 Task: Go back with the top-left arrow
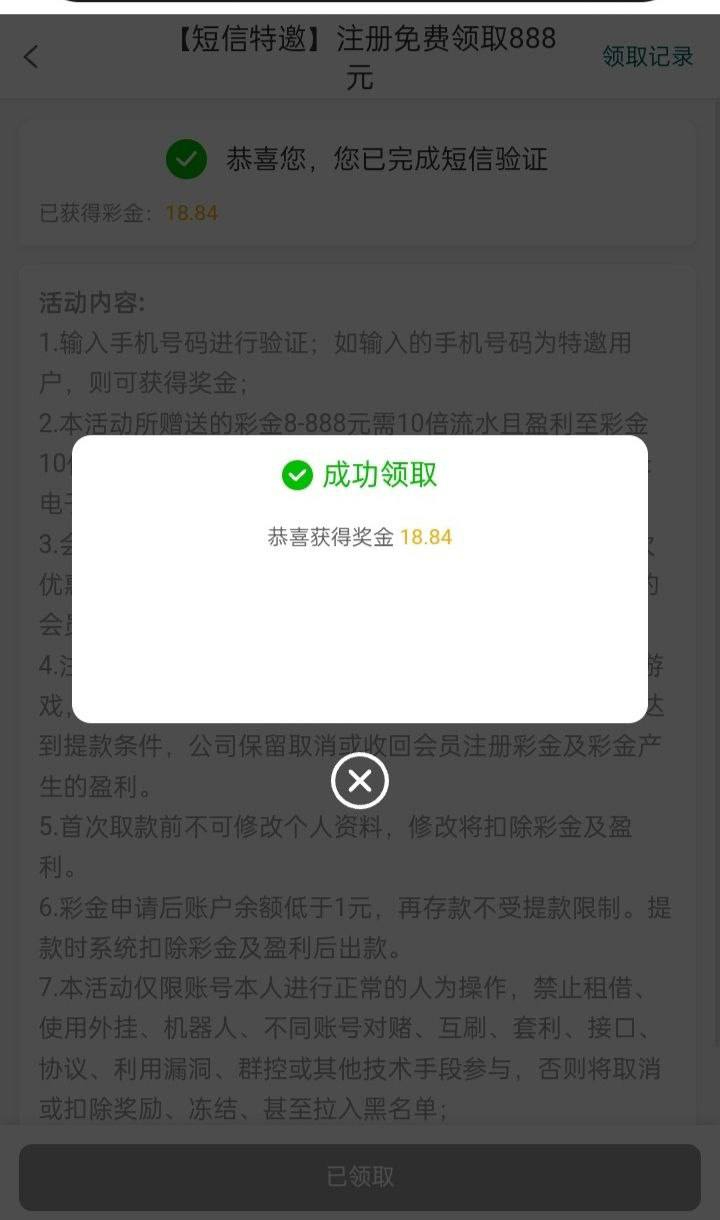(x=31, y=57)
